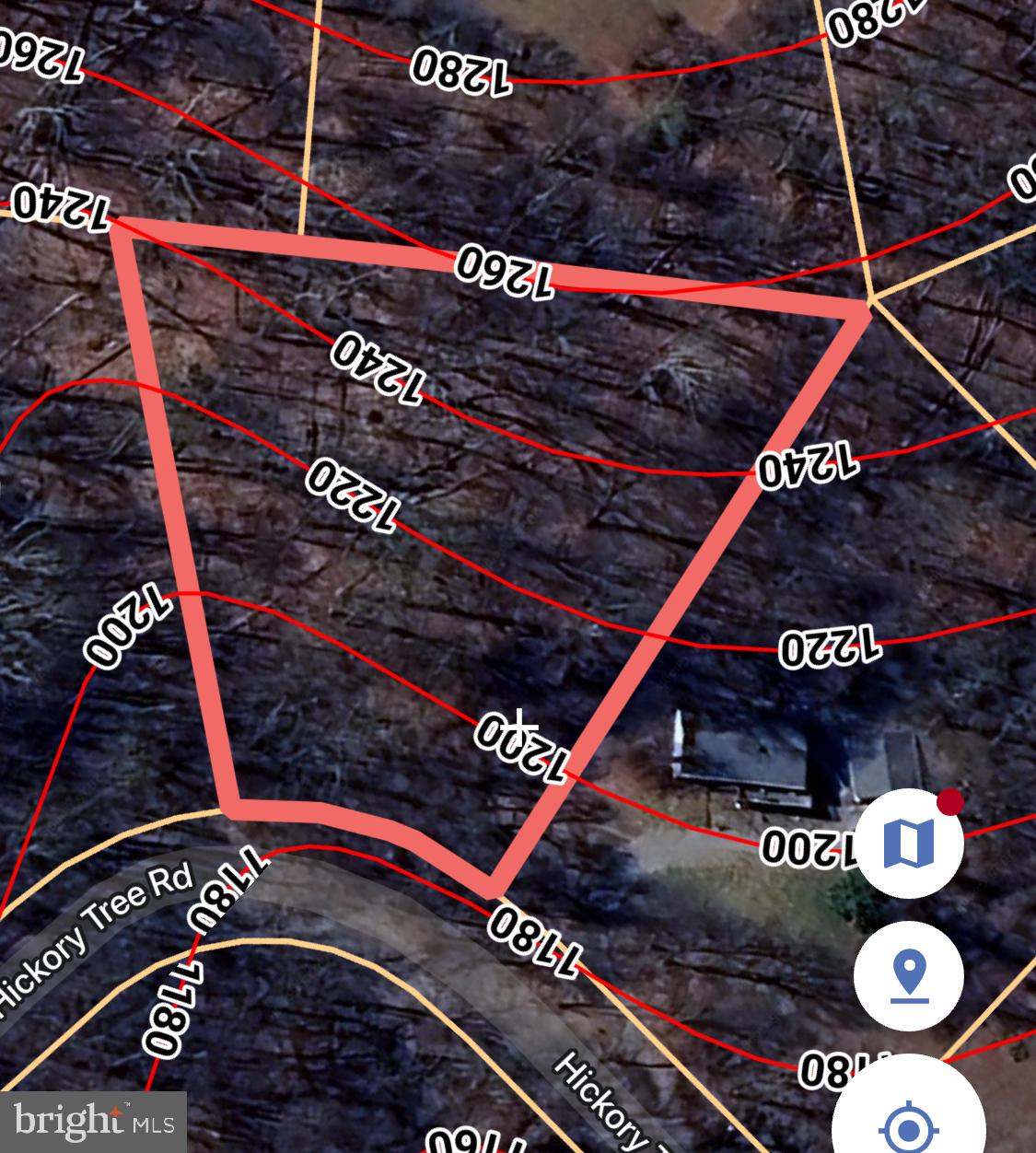Open the map layers button

coord(908,843)
